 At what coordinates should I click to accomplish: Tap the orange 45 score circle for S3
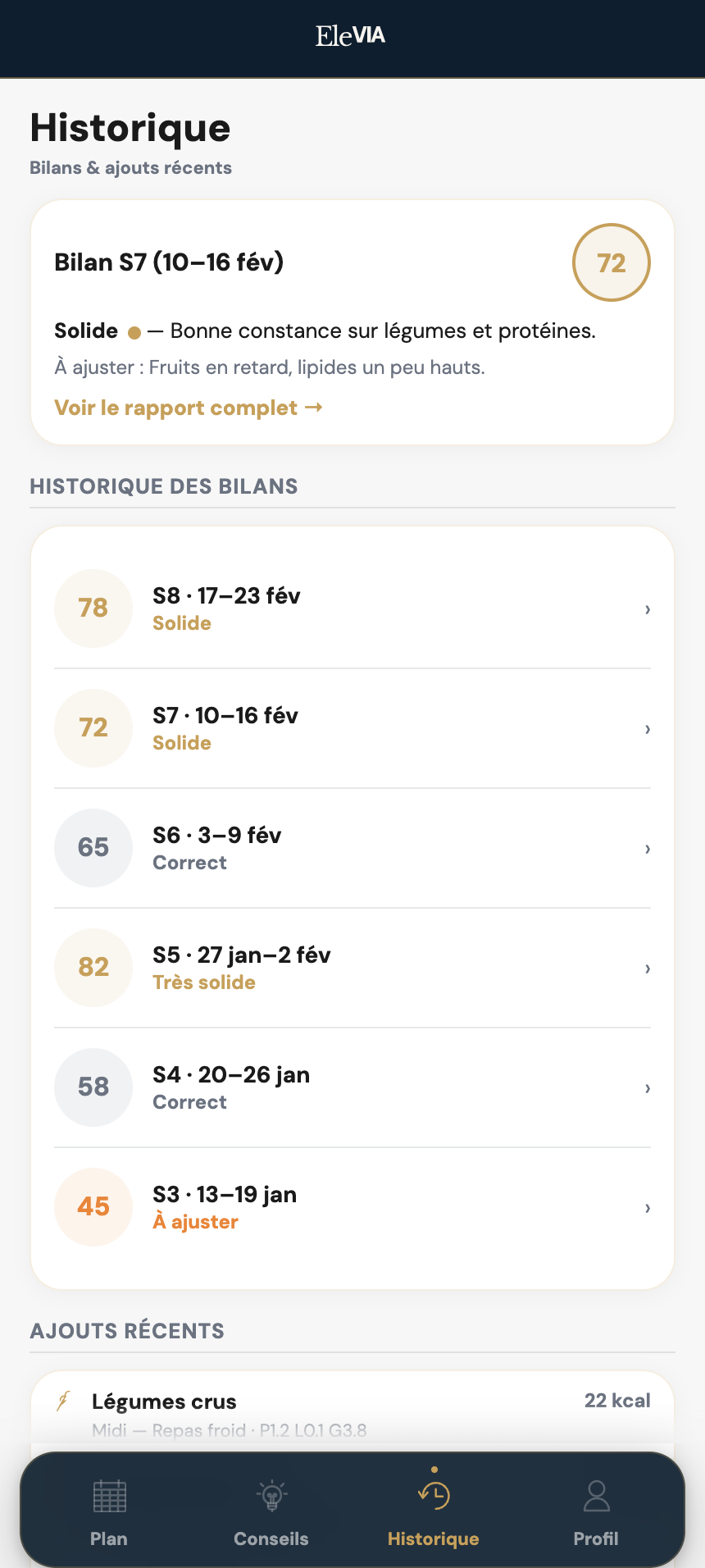point(93,1207)
